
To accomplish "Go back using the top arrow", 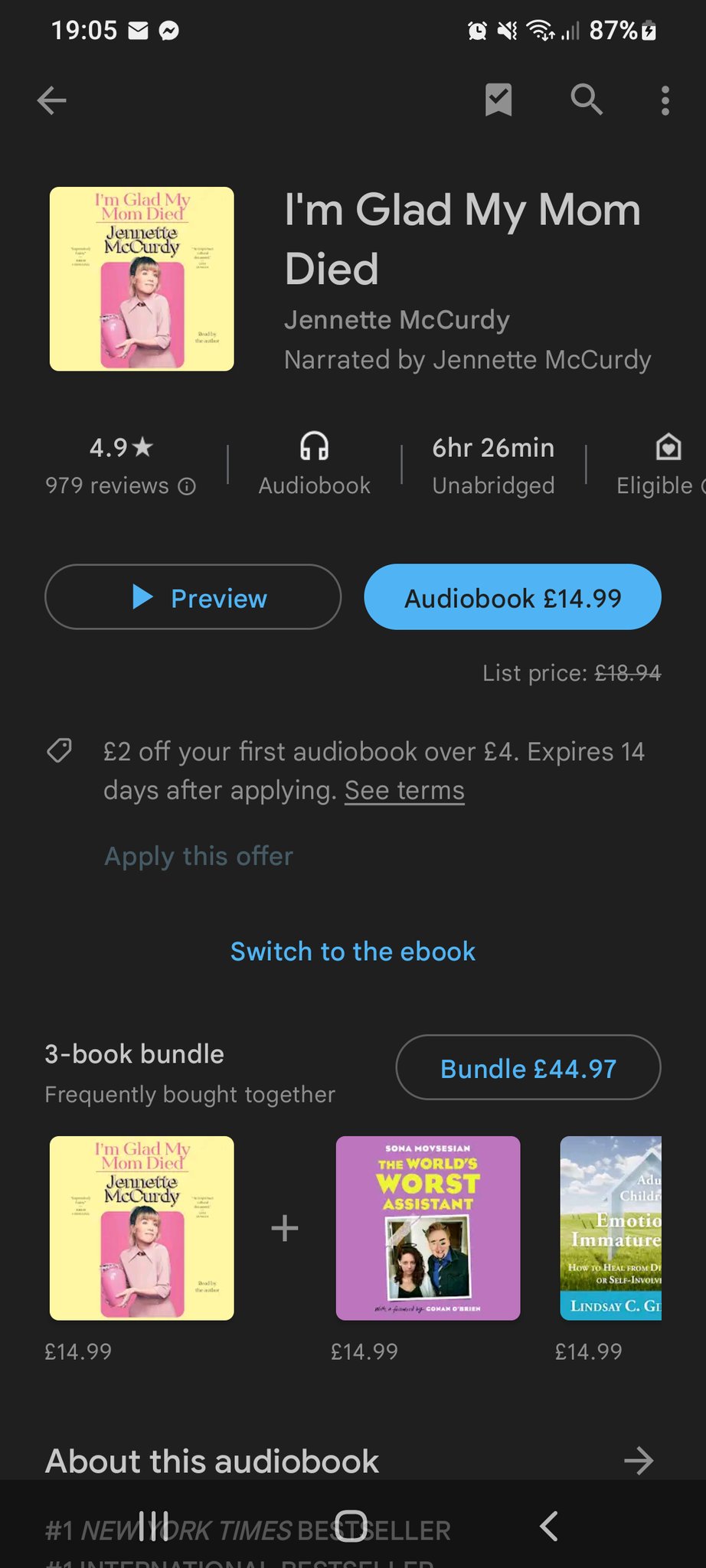I will (52, 100).
